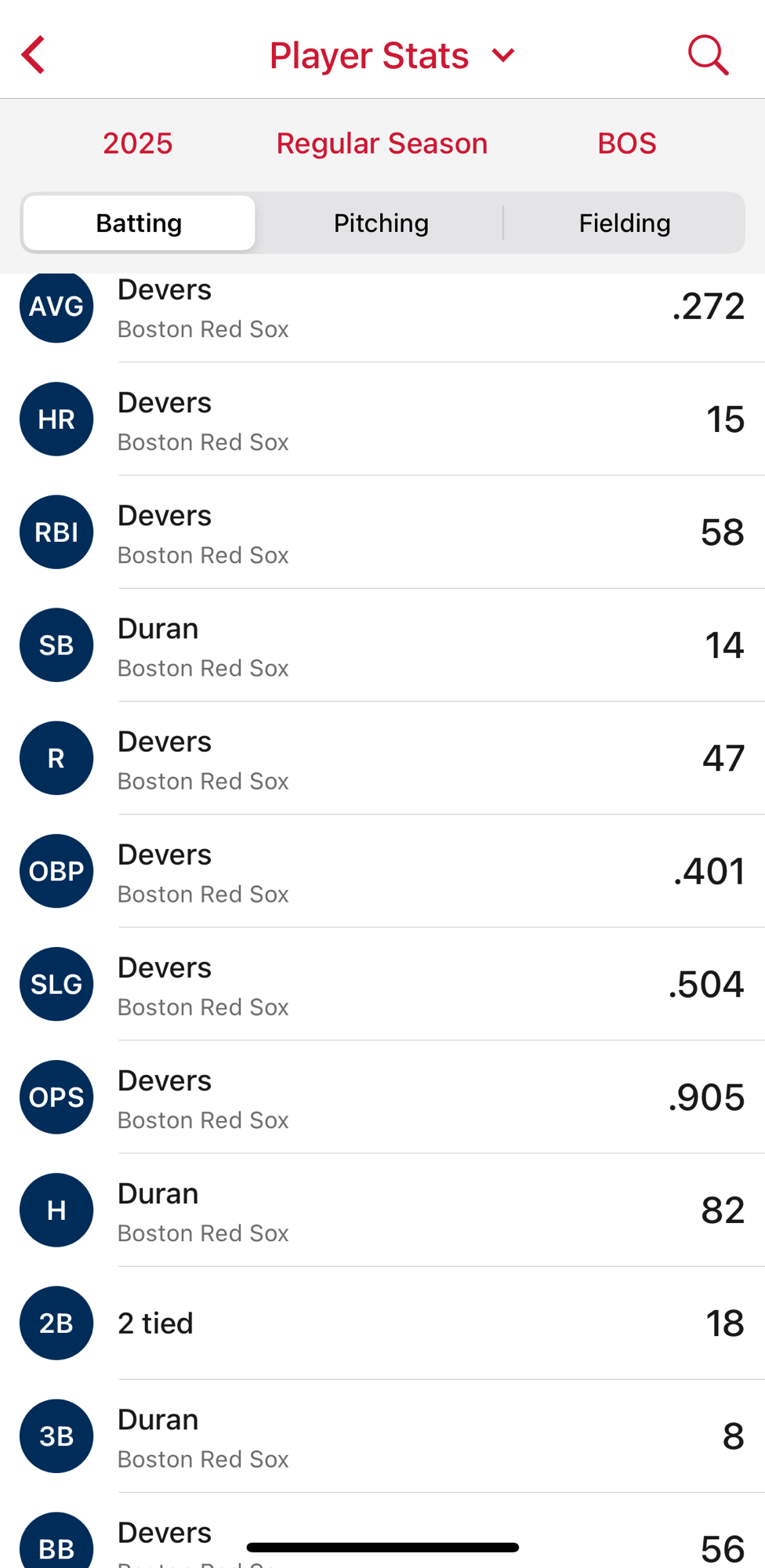Image resolution: width=765 pixels, height=1568 pixels.
Task: Change the 2025 season year
Action: point(137,143)
